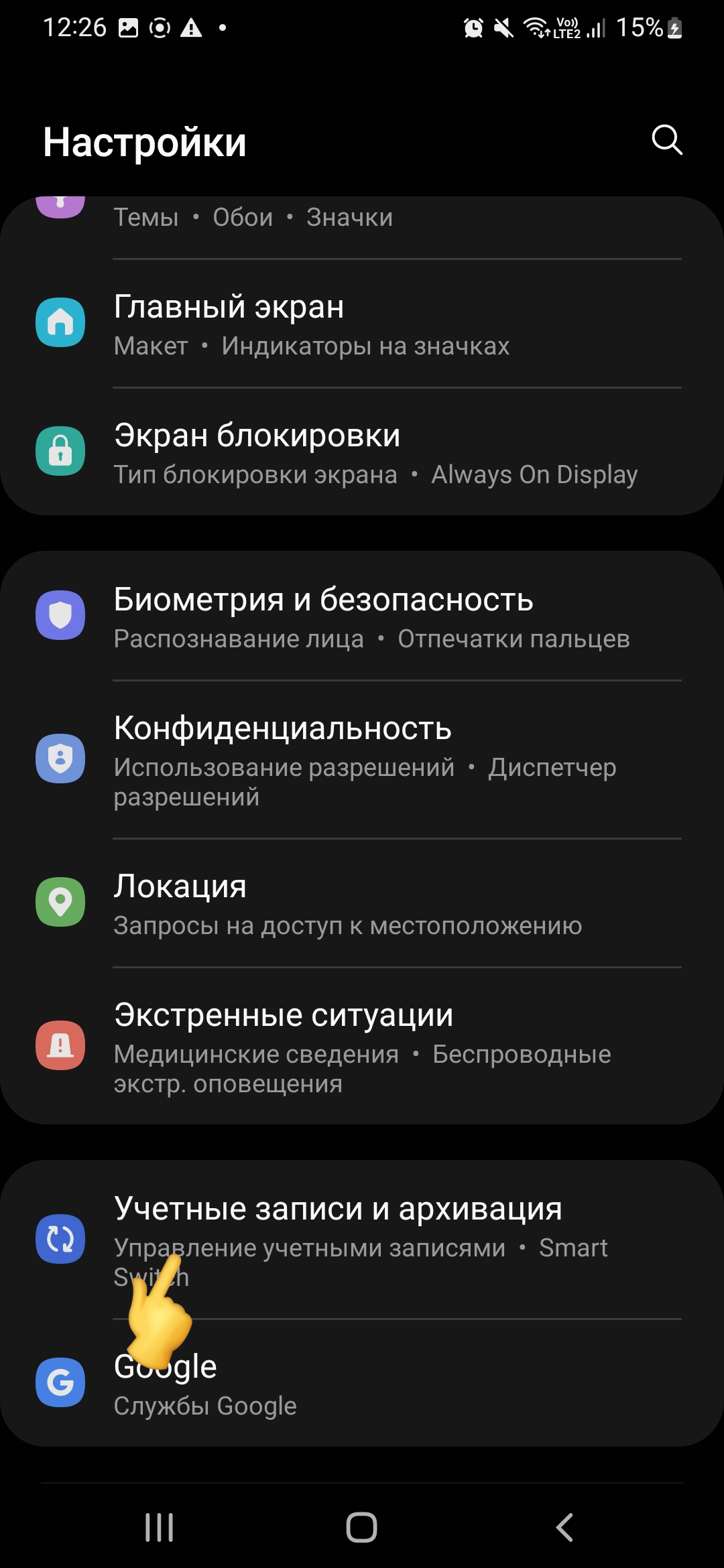Open Учетные записи и архивация
724x1568 pixels.
tap(362, 1238)
